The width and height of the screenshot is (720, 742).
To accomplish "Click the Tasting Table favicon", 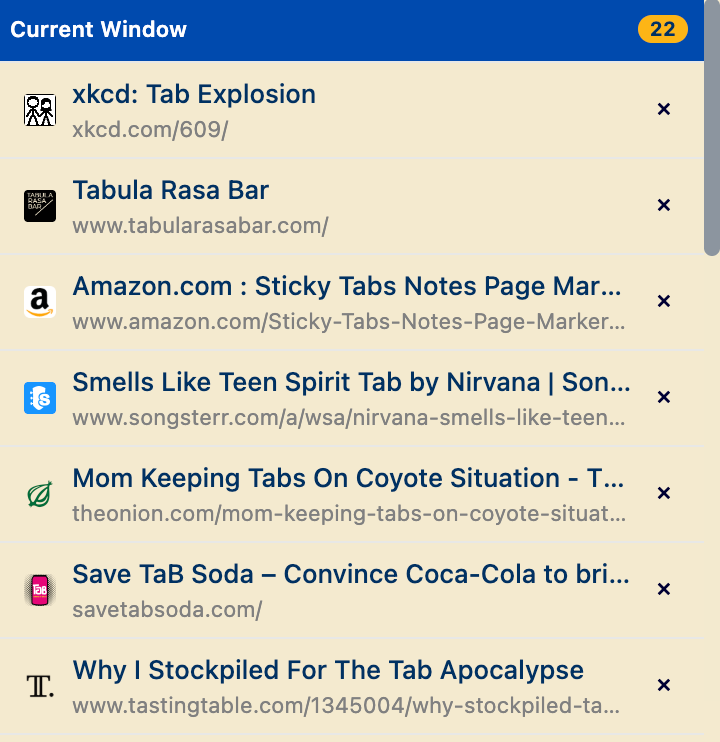I will [x=40, y=686].
